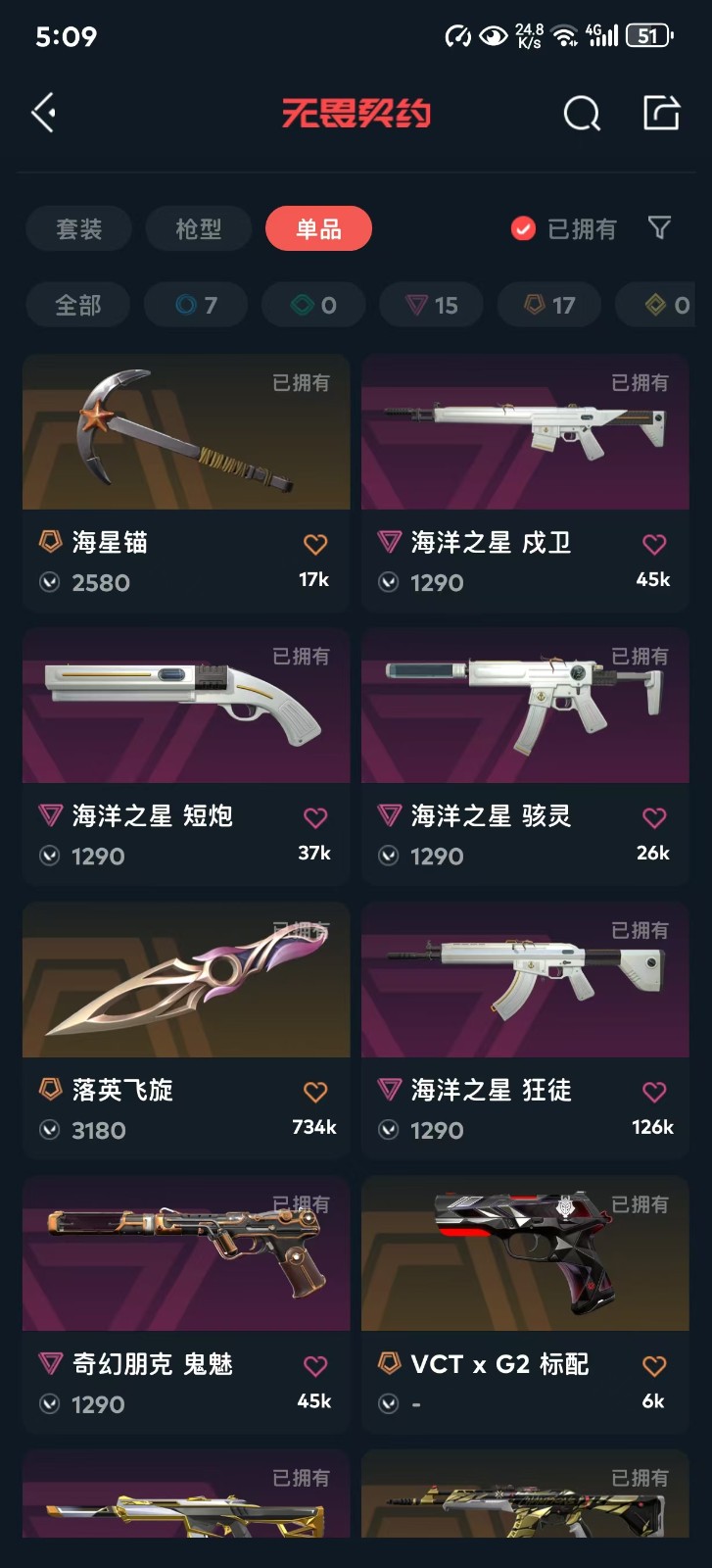Filter by the orange tier showing 17

549,306
